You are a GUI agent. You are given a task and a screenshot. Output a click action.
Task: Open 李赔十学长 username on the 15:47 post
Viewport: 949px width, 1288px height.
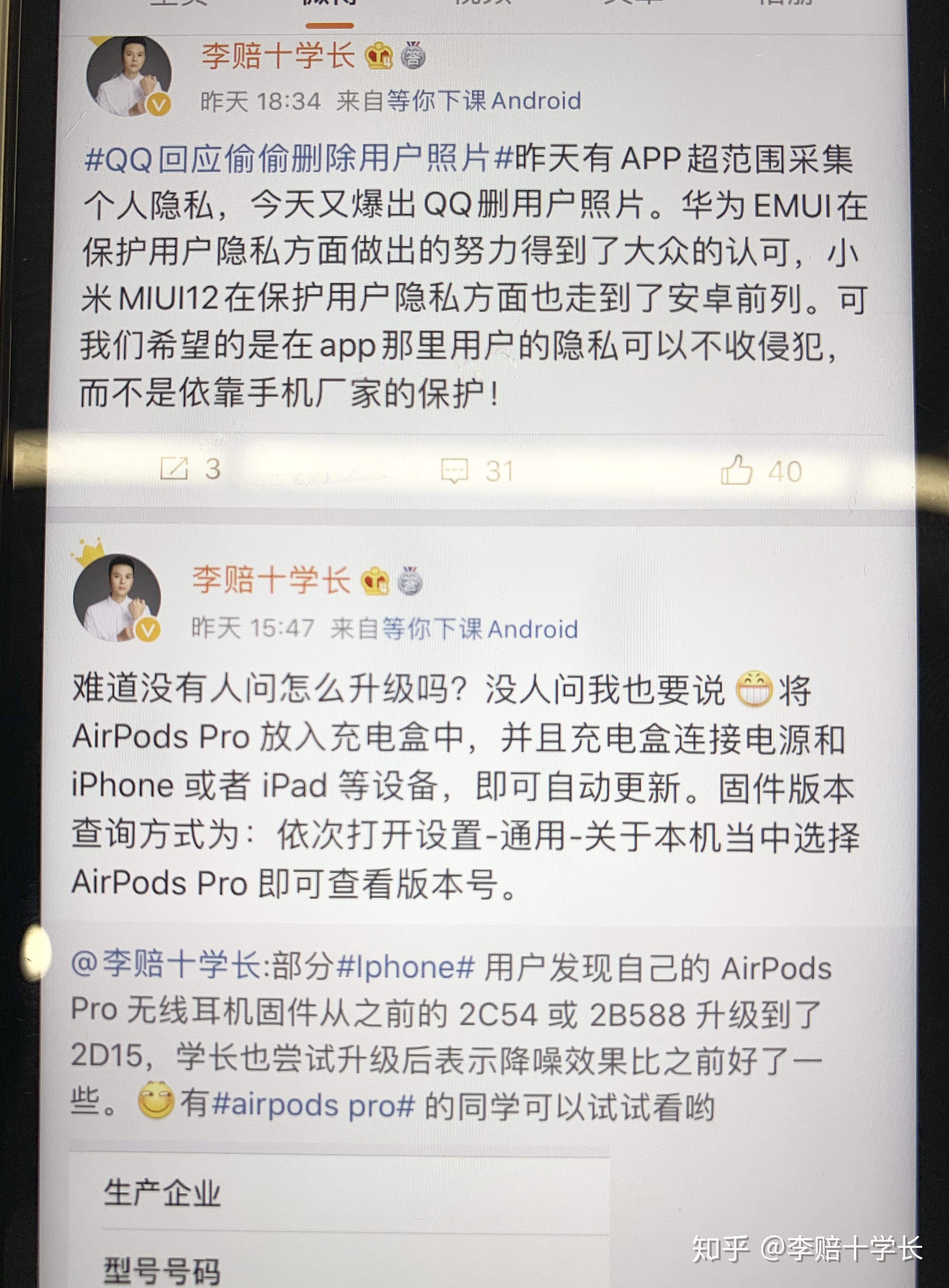[x=271, y=580]
